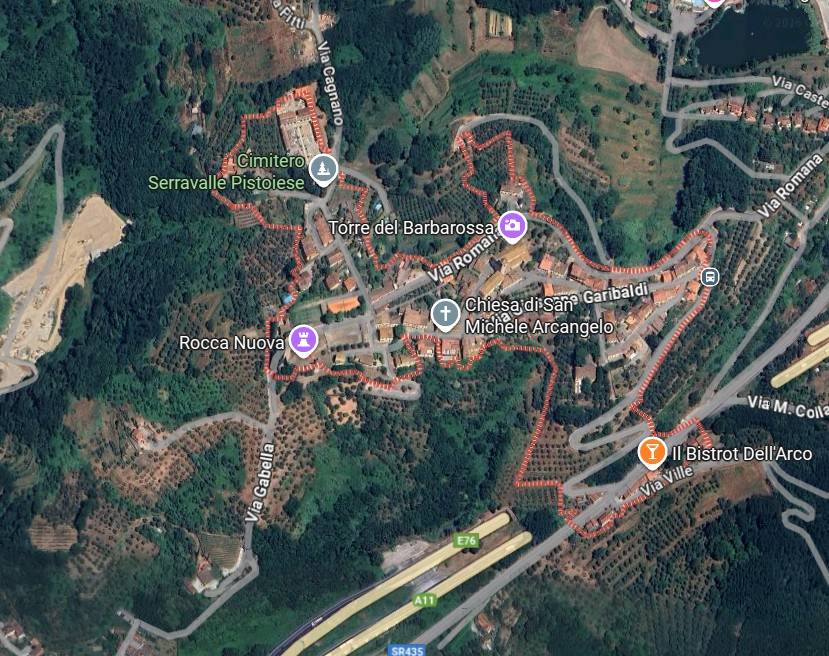Open the Cimitero Serravalle Pistoiese place marker
829x656 pixels.
(x=322, y=169)
